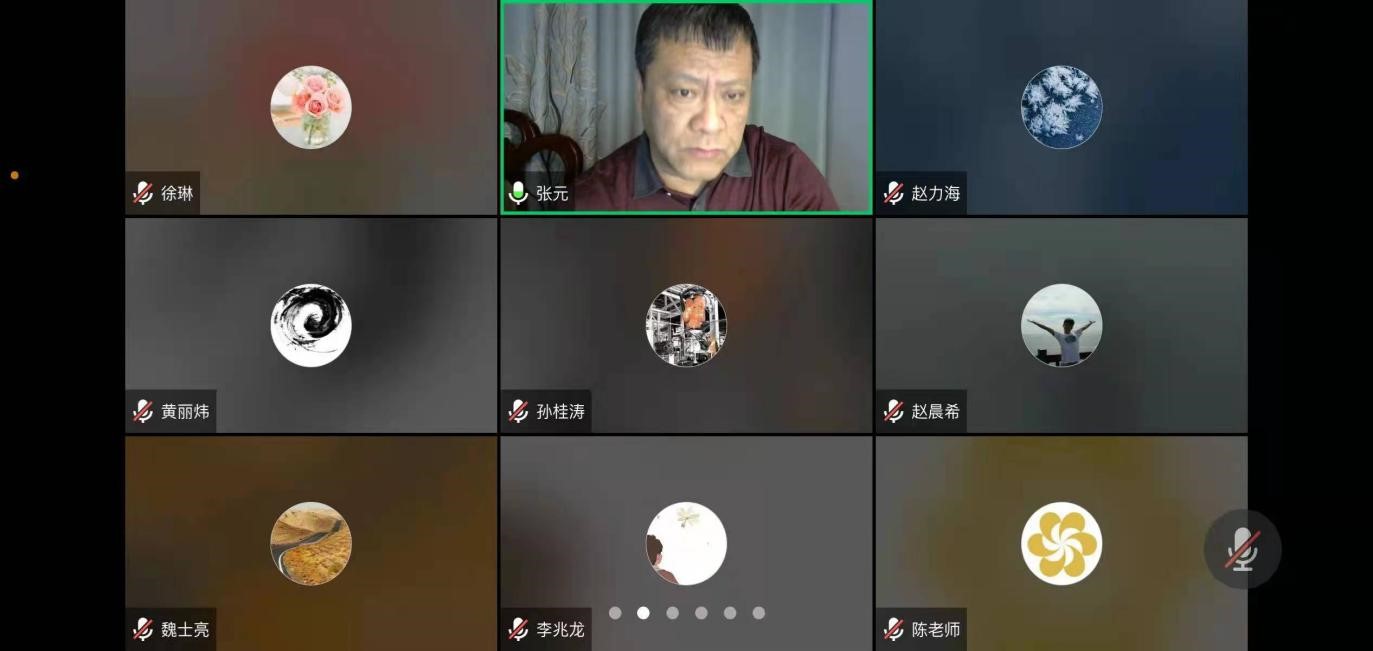Screen dimensions: 1373x651
Task: Tap the page indicator dots
Action: coord(686,613)
